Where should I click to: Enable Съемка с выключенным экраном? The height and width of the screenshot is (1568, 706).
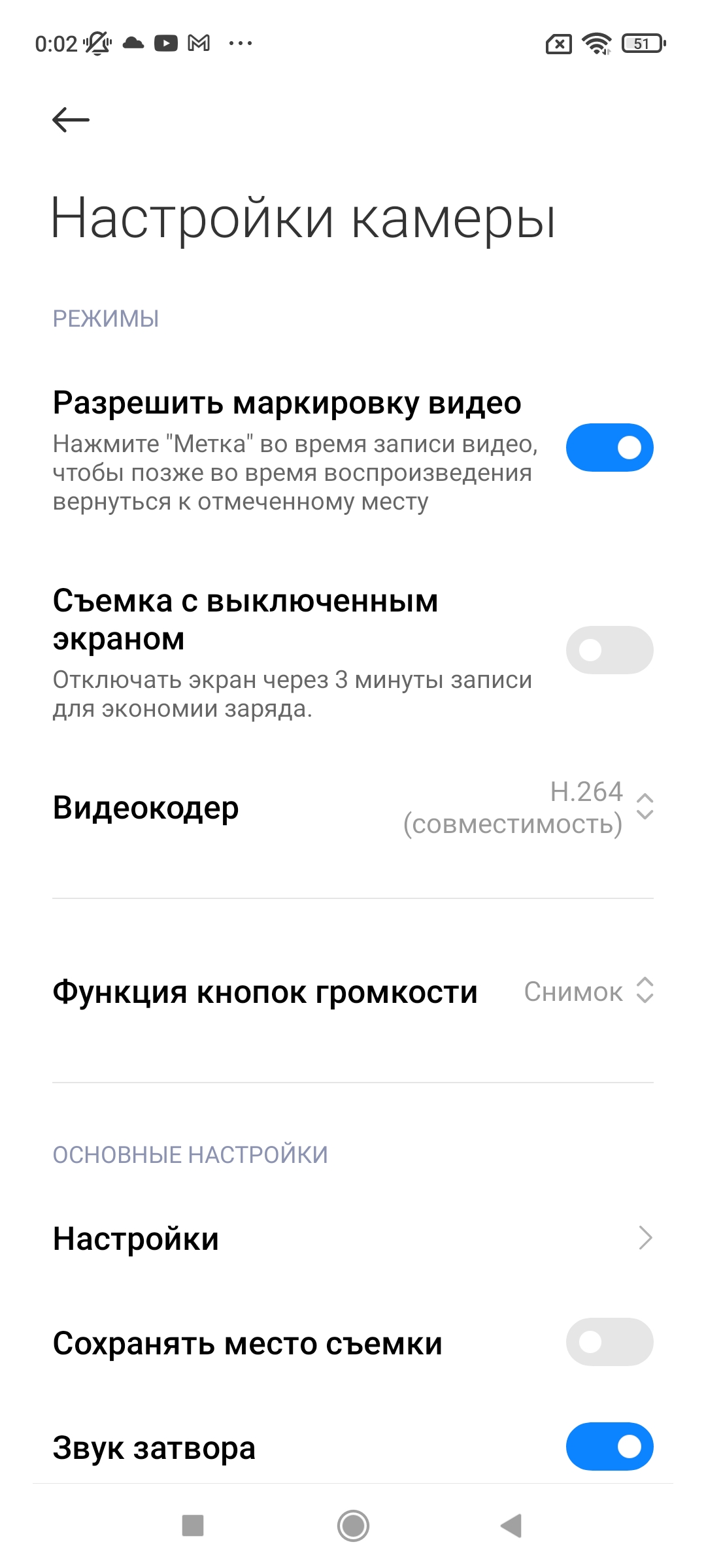click(609, 650)
